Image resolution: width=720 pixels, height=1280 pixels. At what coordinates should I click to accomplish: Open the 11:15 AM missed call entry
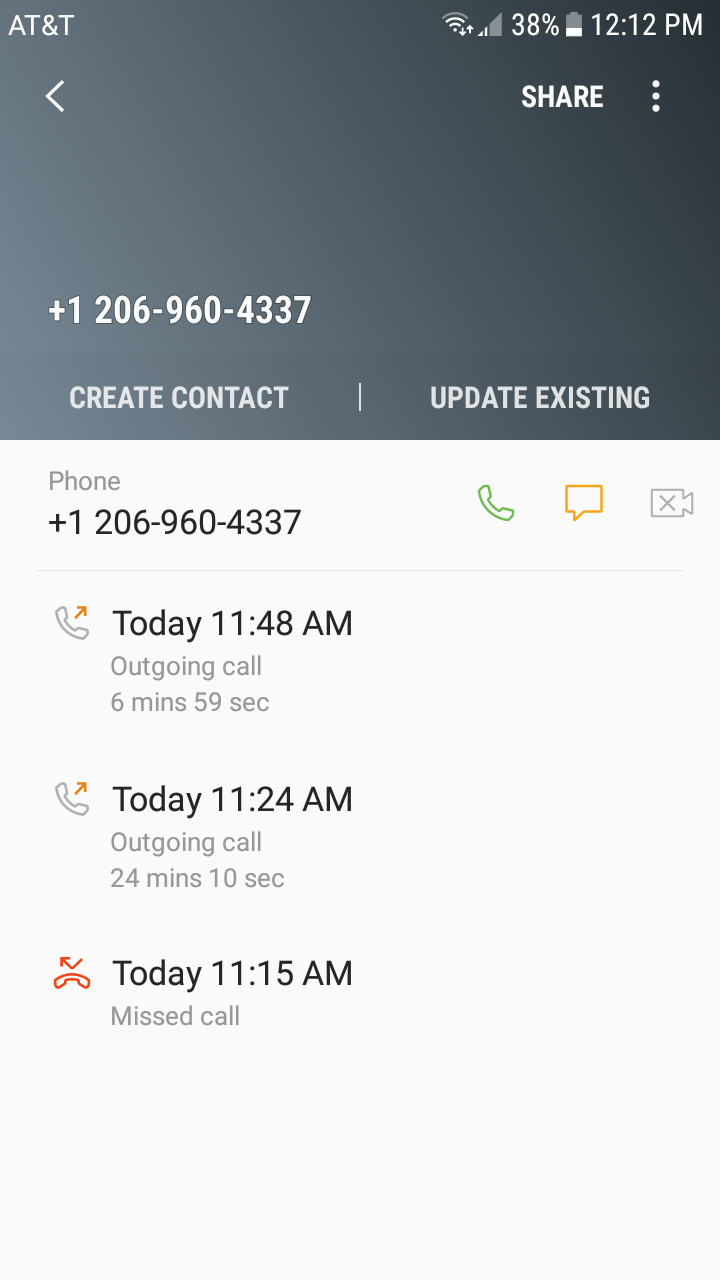[360, 992]
